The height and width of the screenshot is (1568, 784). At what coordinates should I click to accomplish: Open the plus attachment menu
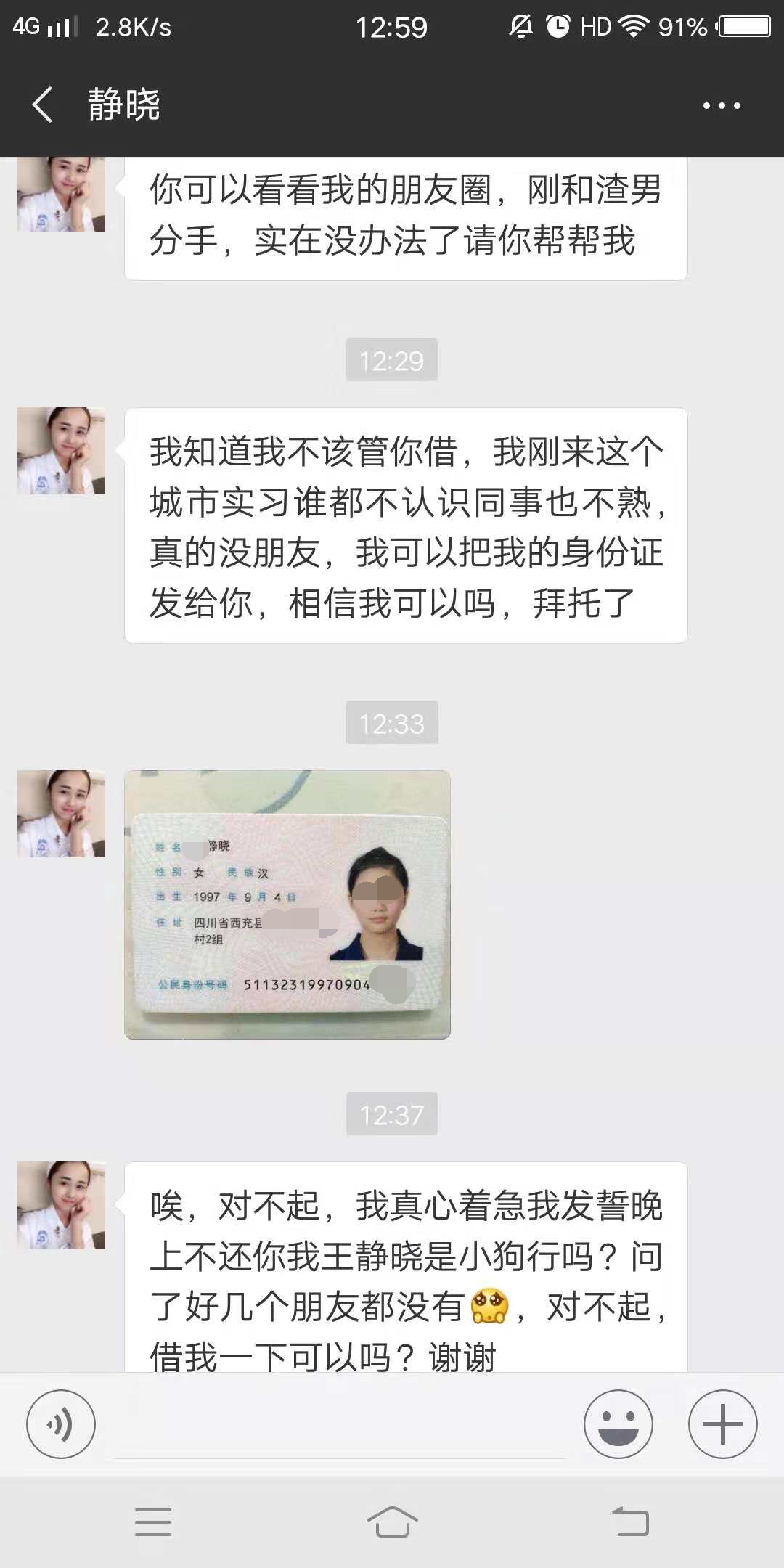722,1424
